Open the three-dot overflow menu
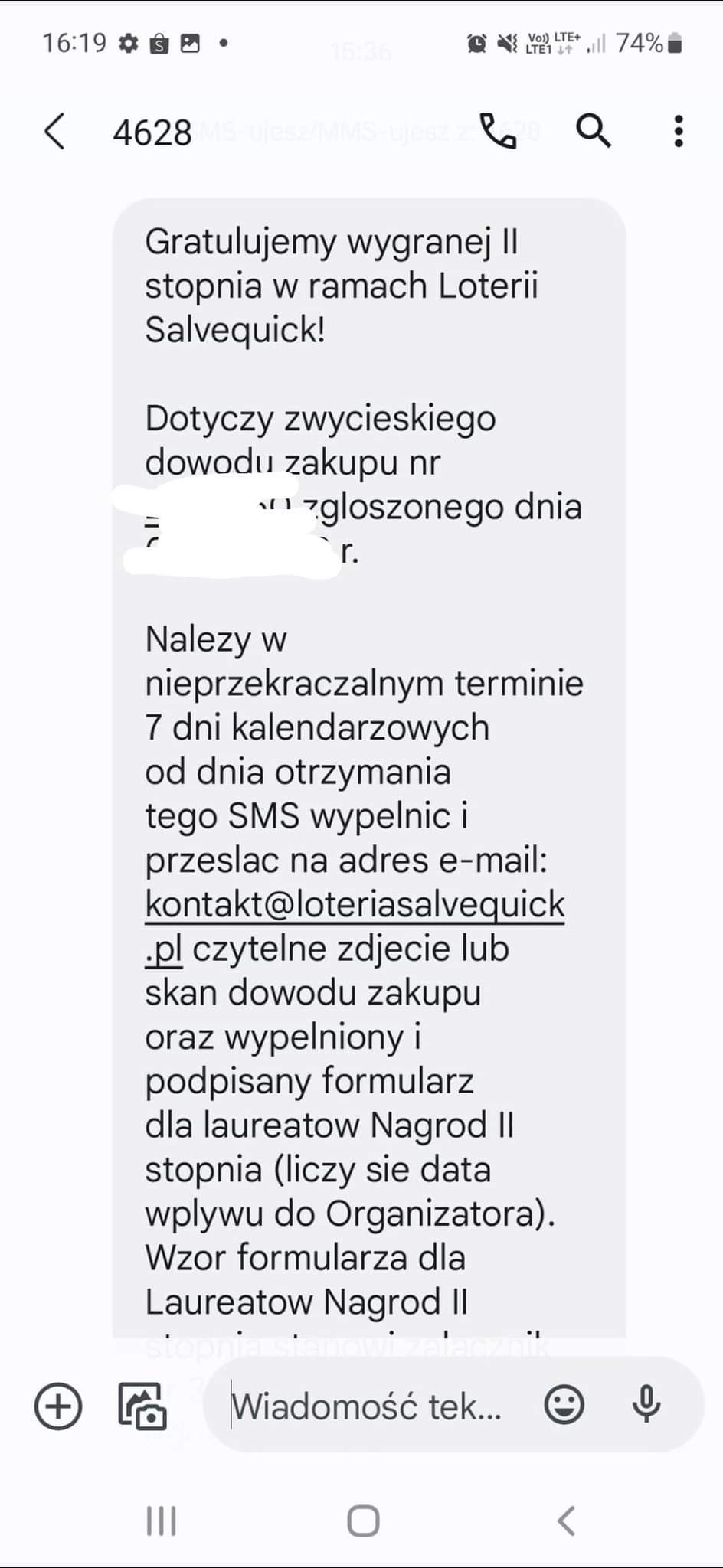Screen dimensions: 723x1568 pyautogui.click(x=678, y=131)
